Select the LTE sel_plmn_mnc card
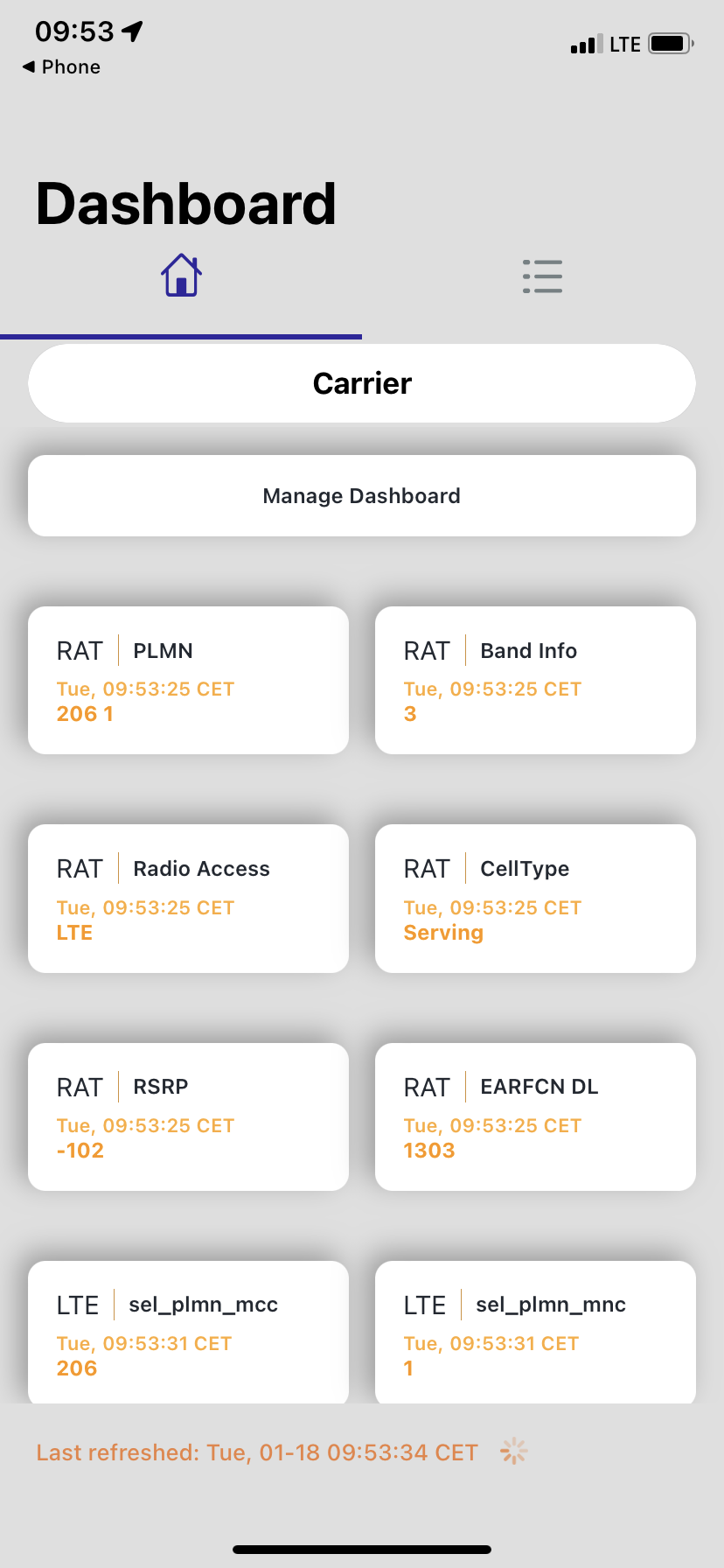This screenshot has height=1568, width=724. (x=535, y=1332)
